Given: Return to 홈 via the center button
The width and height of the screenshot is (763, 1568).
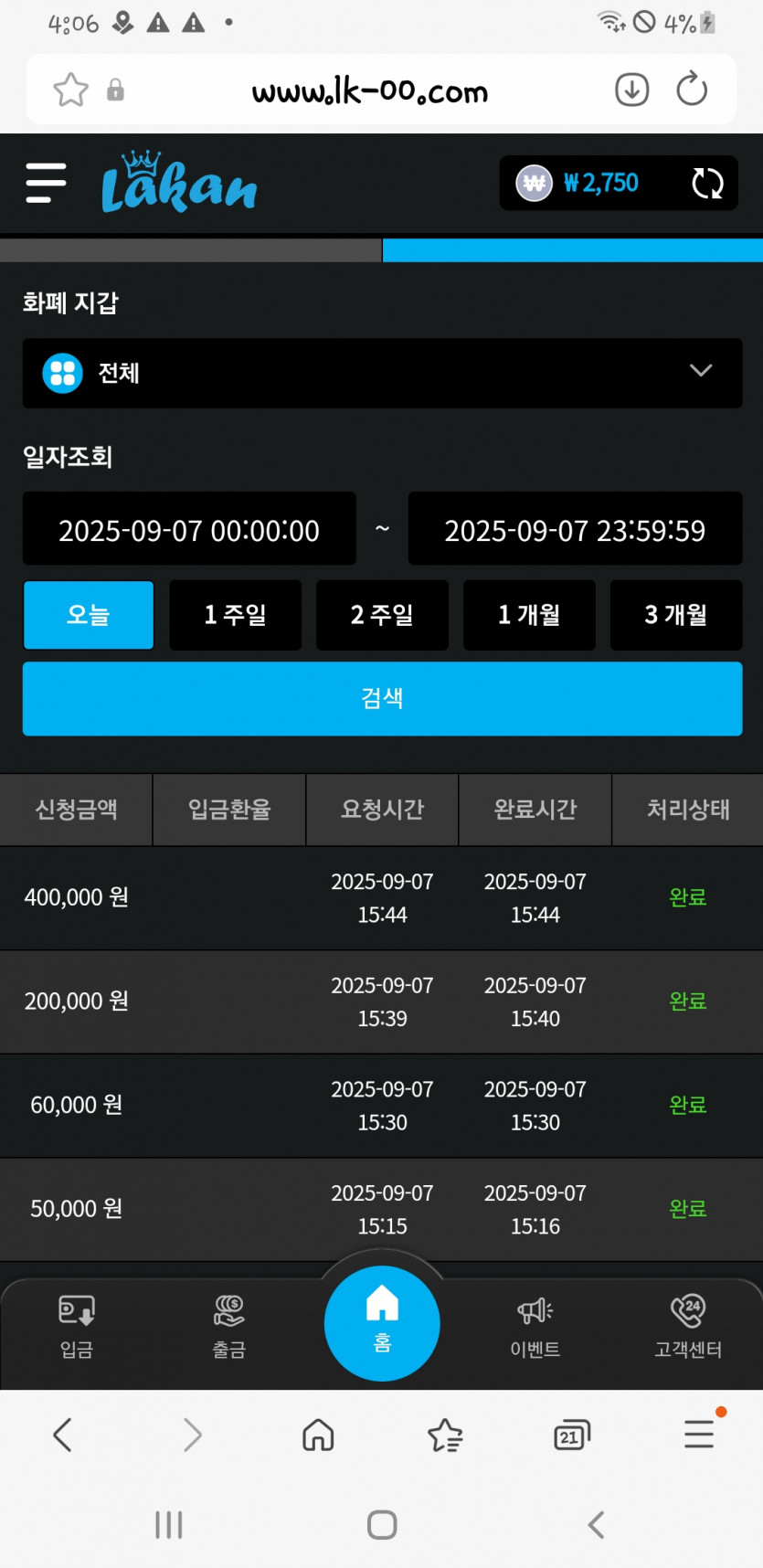Looking at the screenshot, I should coord(382,1323).
